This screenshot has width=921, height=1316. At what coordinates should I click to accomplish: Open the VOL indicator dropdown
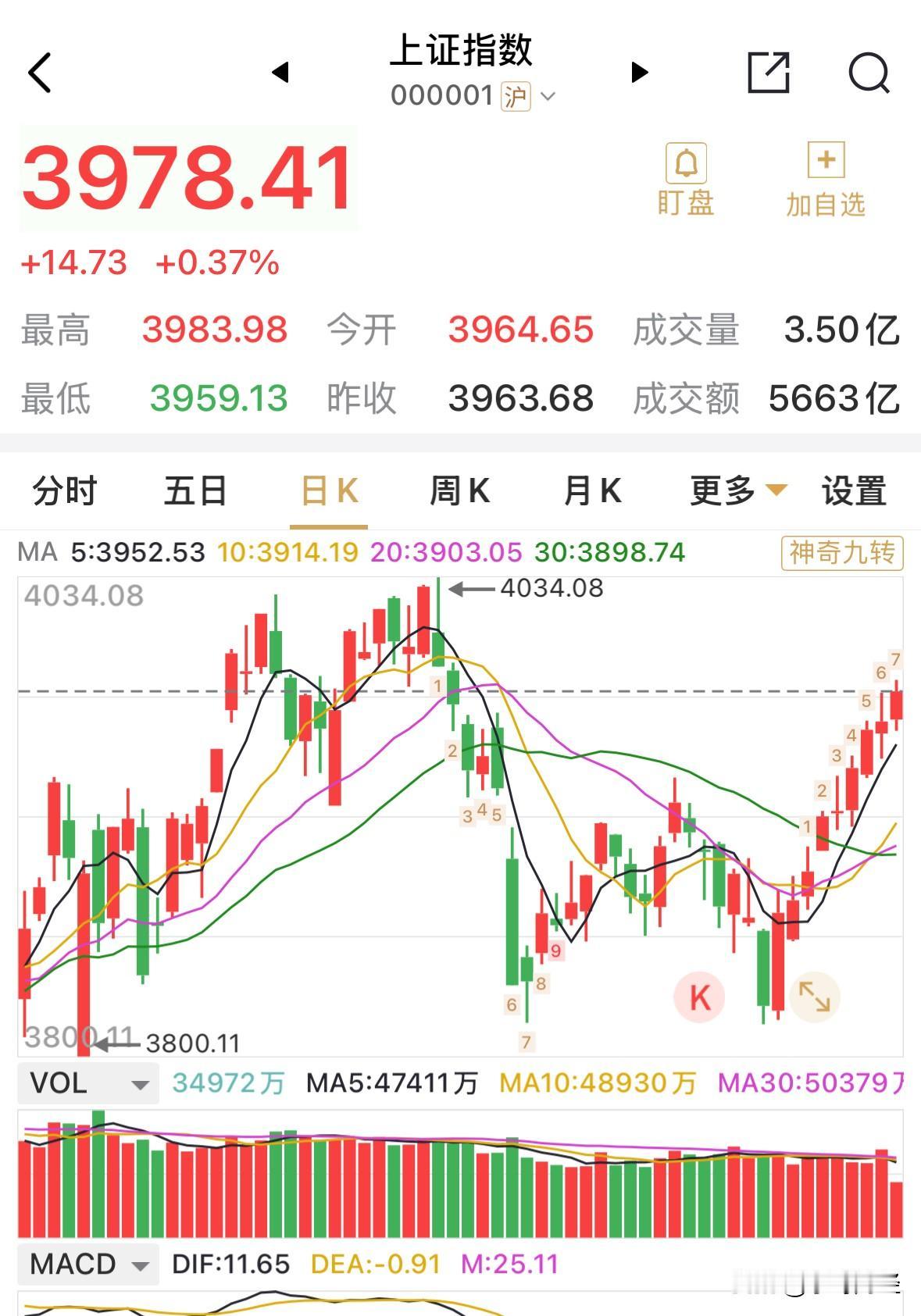point(87,1083)
